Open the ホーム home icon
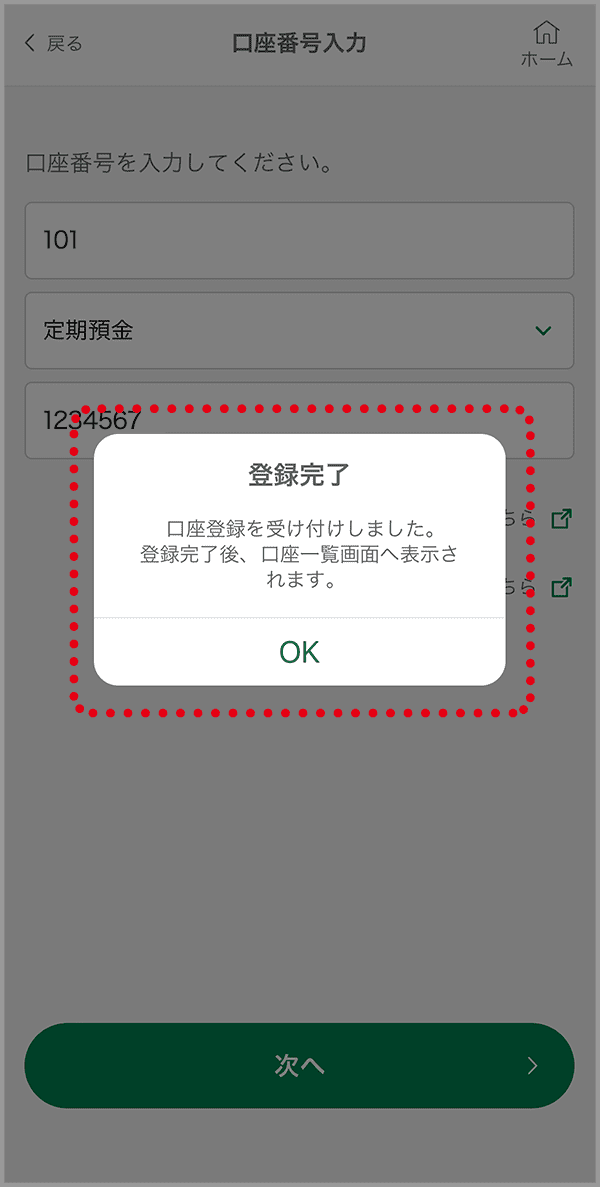The width and height of the screenshot is (600, 1187). (546, 44)
